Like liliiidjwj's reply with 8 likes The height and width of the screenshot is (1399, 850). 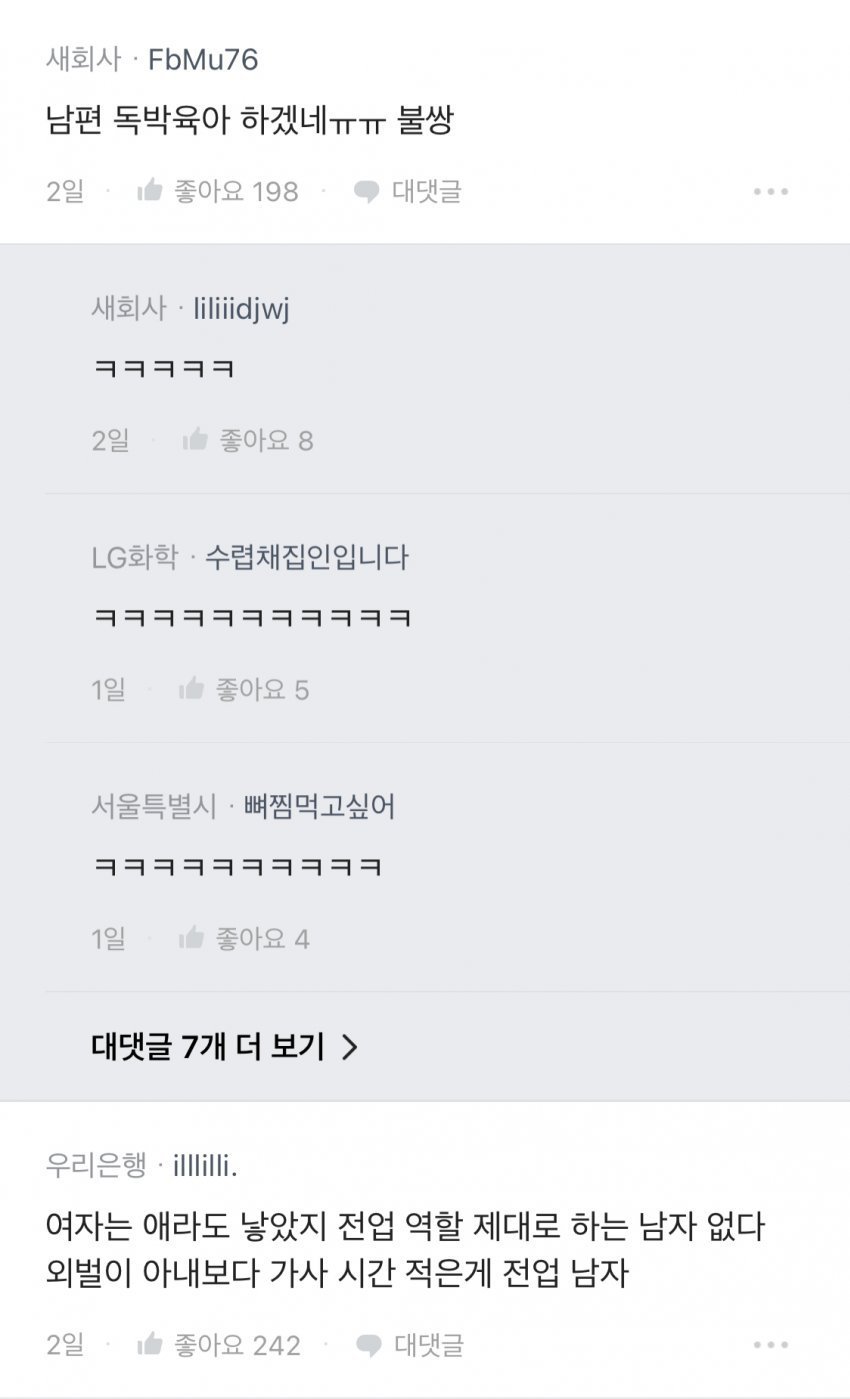(x=248, y=440)
